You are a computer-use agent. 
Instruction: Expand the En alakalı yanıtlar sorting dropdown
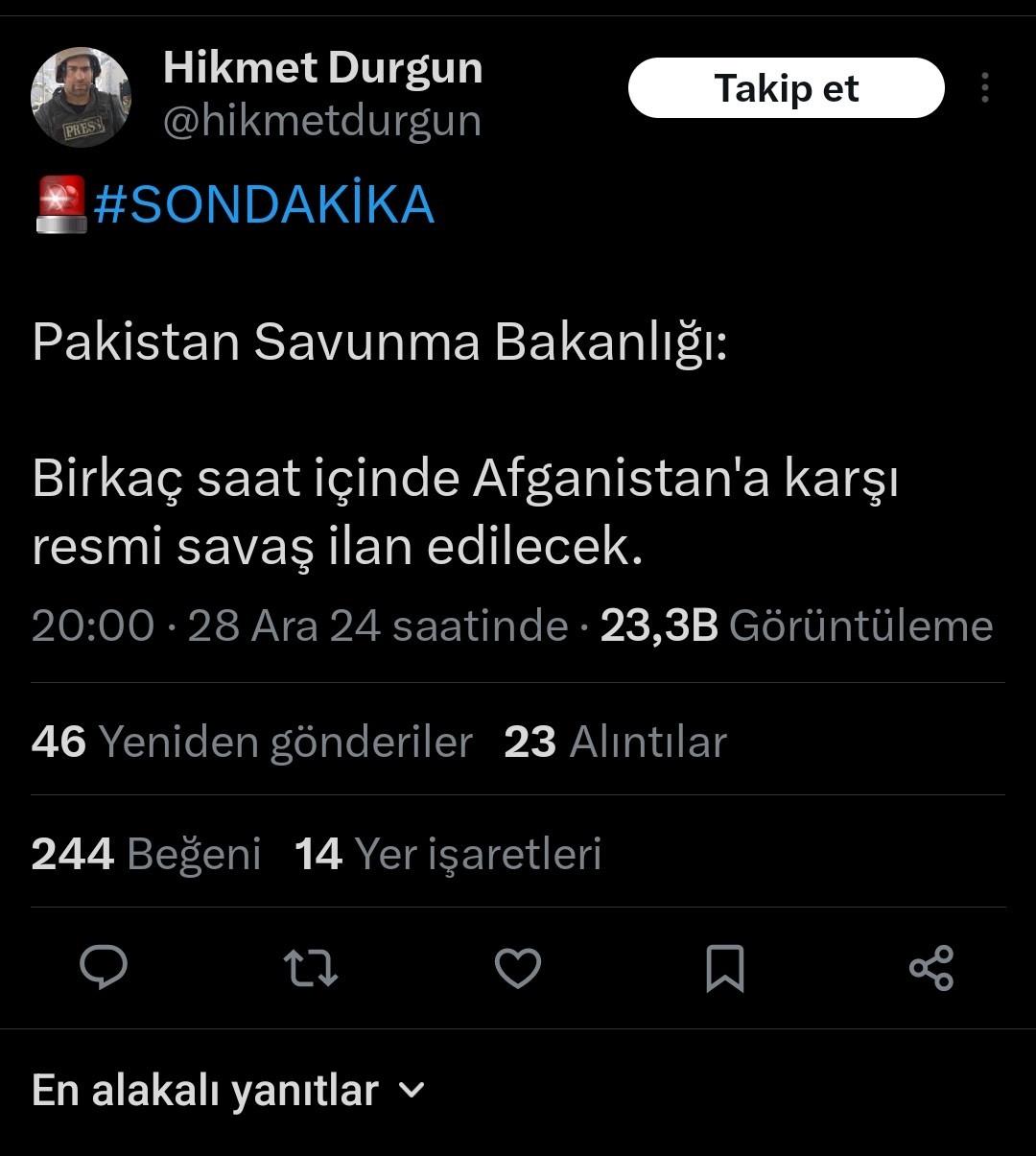tap(228, 1091)
